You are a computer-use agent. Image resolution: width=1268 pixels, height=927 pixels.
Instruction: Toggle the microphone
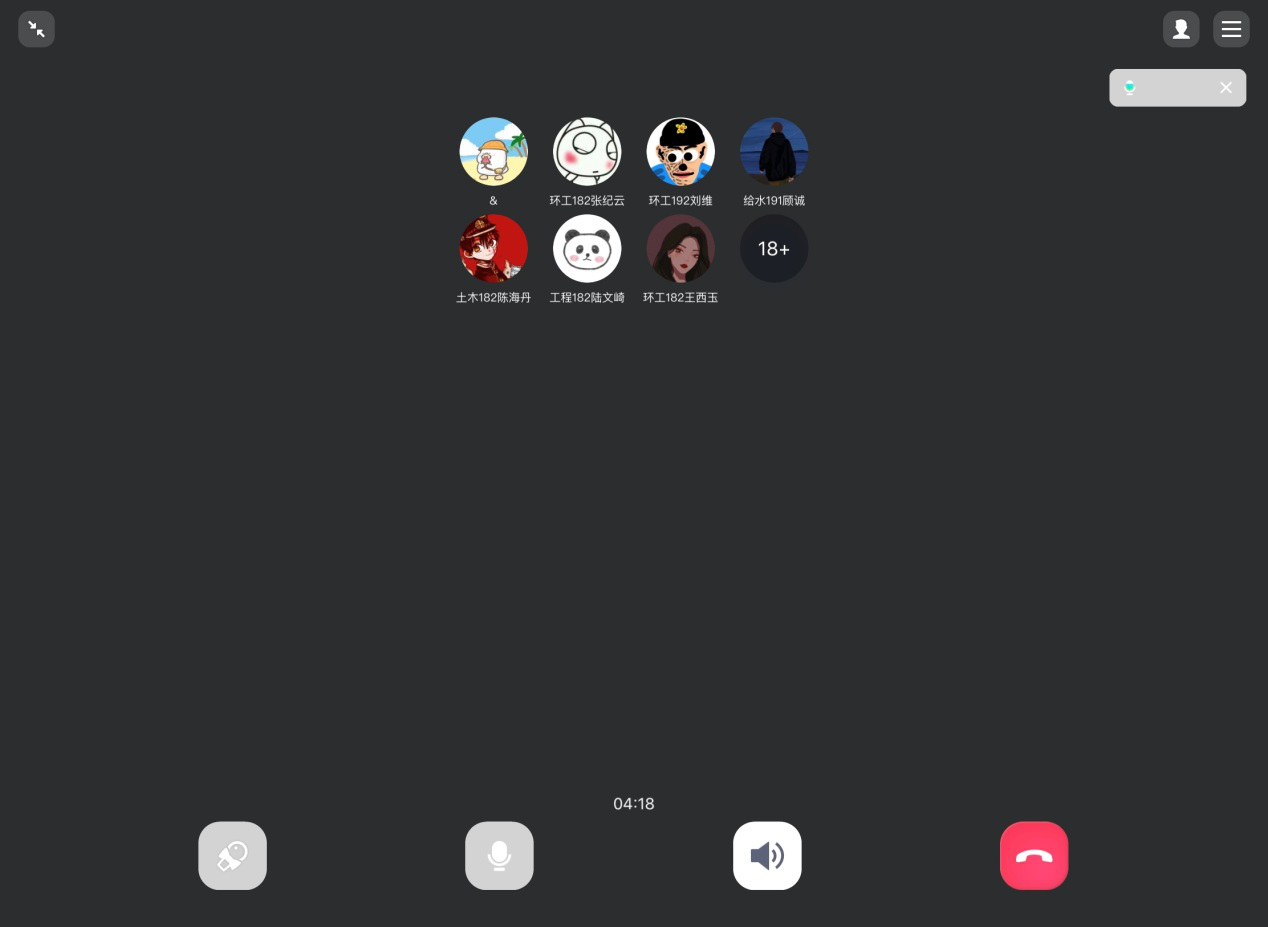point(499,856)
